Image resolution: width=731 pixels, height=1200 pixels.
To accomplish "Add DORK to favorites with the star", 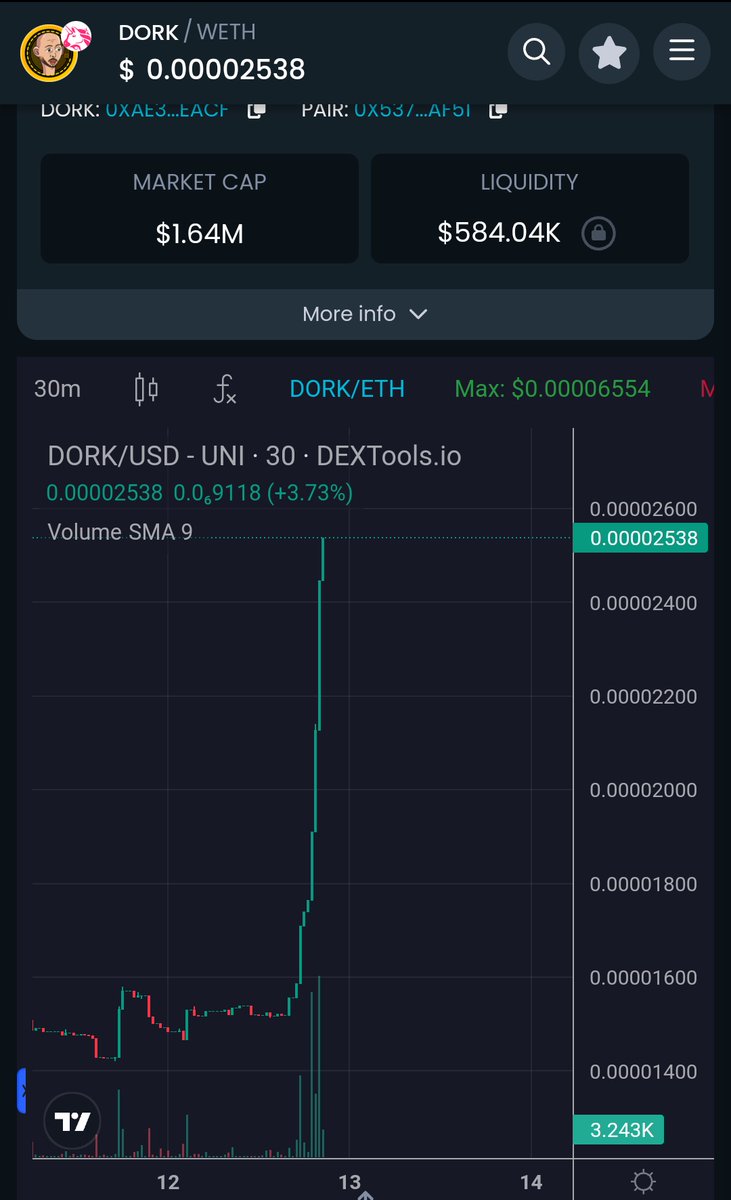I will pyautogui.click(x=609, y=51).
